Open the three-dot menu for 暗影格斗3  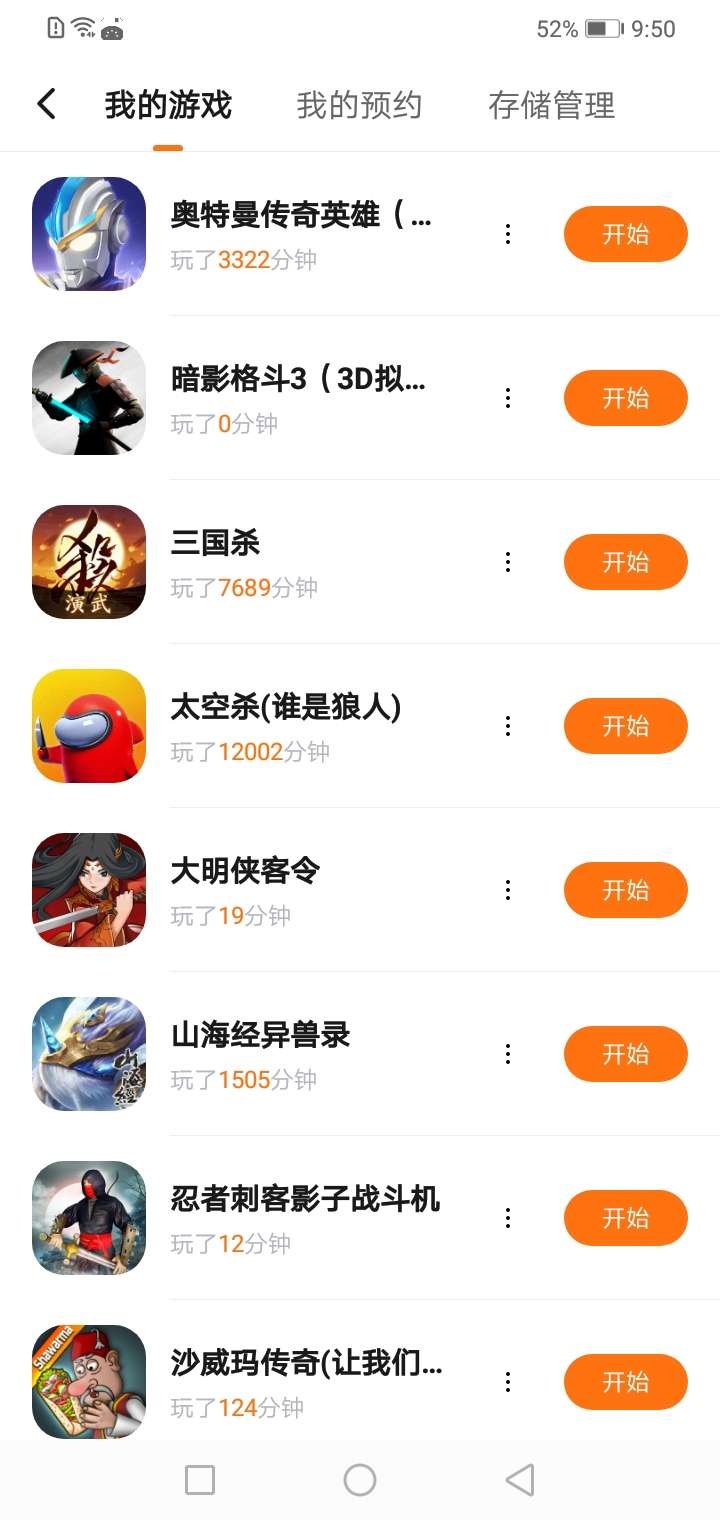[508, 398]
